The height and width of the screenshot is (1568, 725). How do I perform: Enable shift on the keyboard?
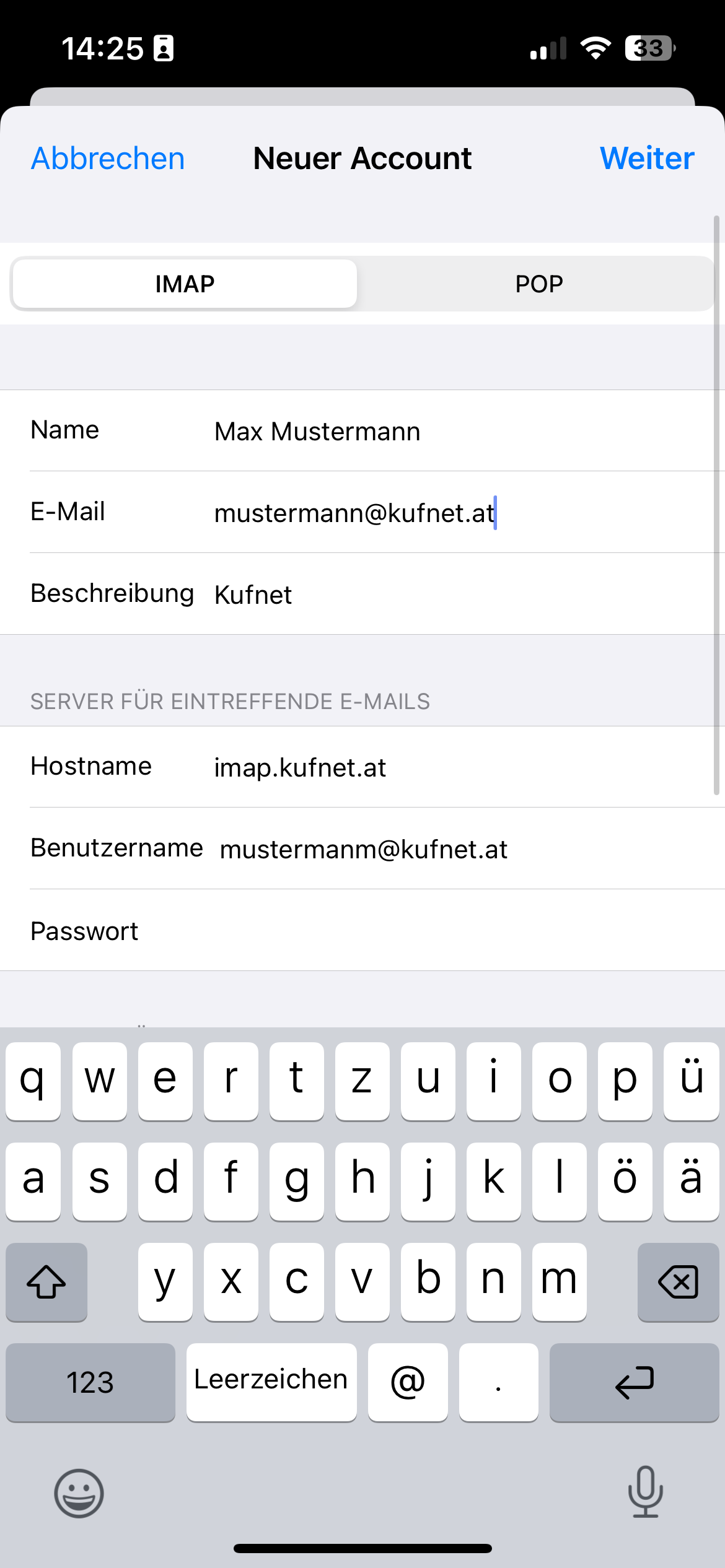pos(46,1281)
